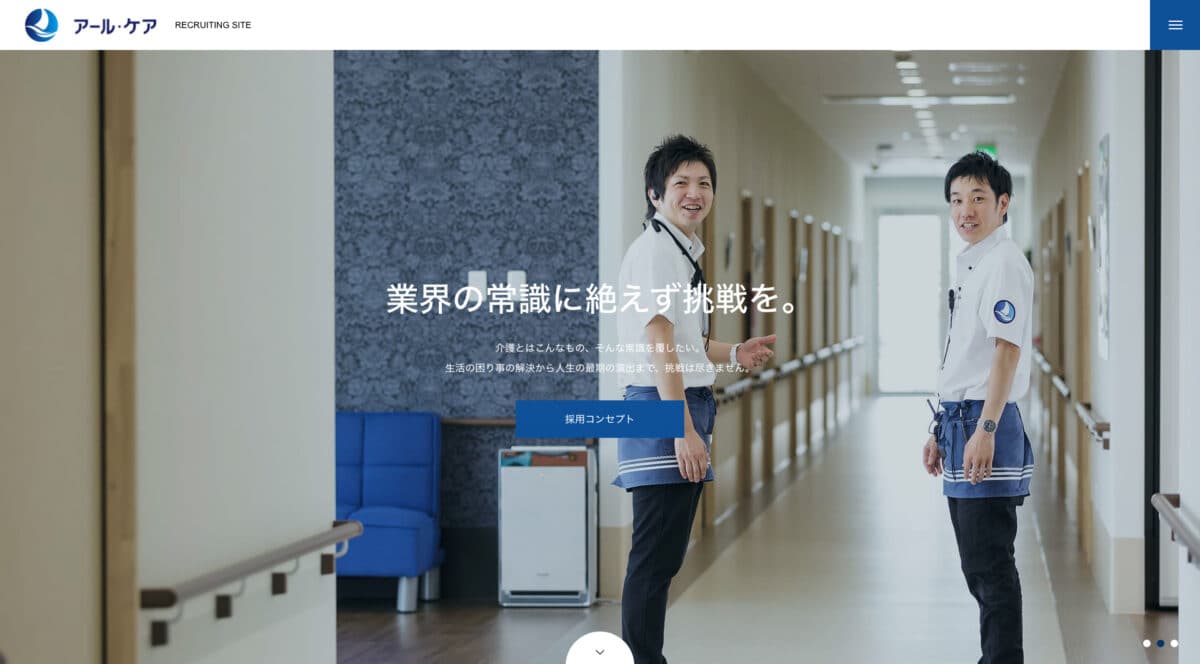Select the first slide indicator dot

click(1147, 643)
